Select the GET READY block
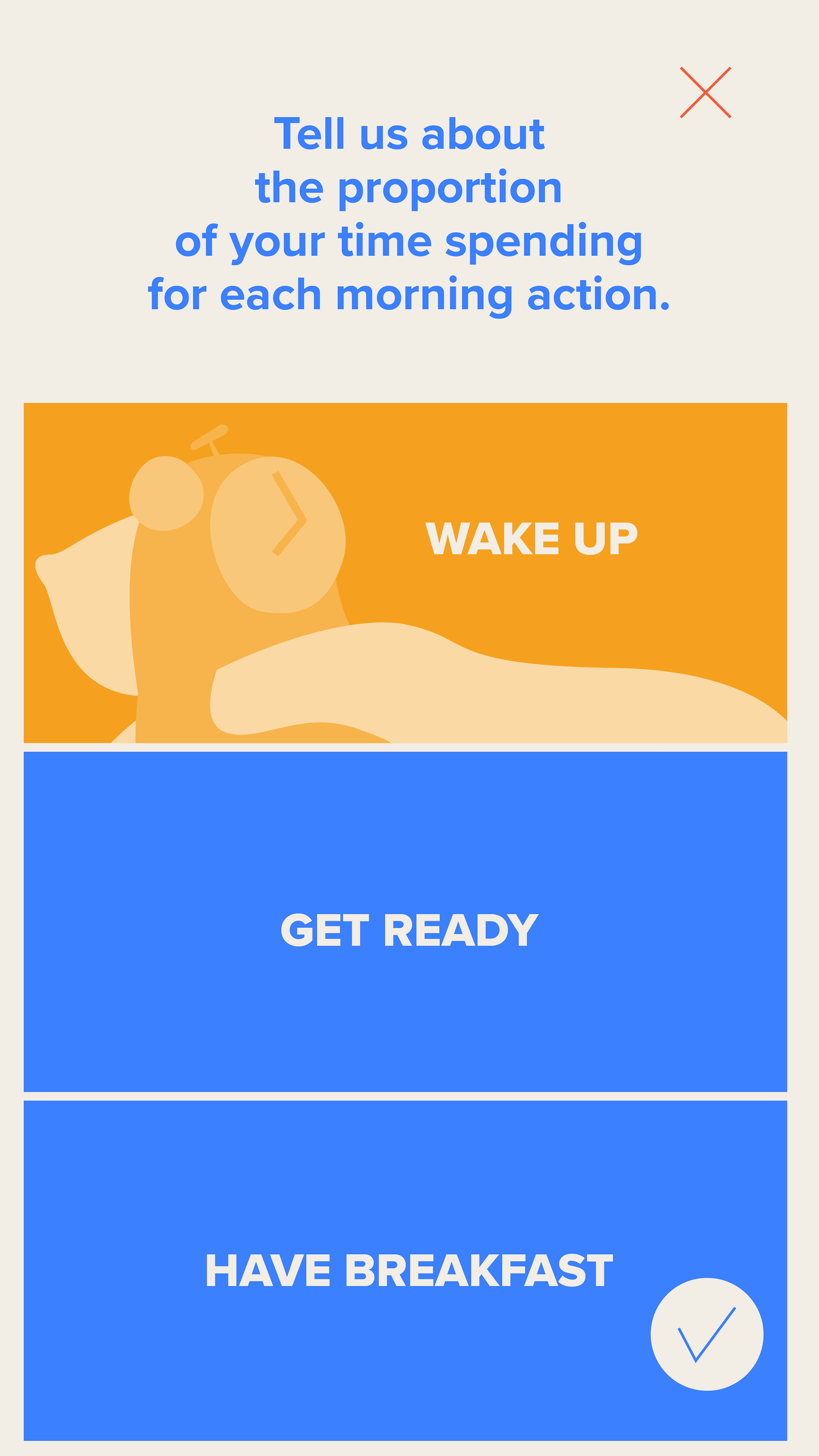The image size is (819, 1456). [x=405, y=921]
